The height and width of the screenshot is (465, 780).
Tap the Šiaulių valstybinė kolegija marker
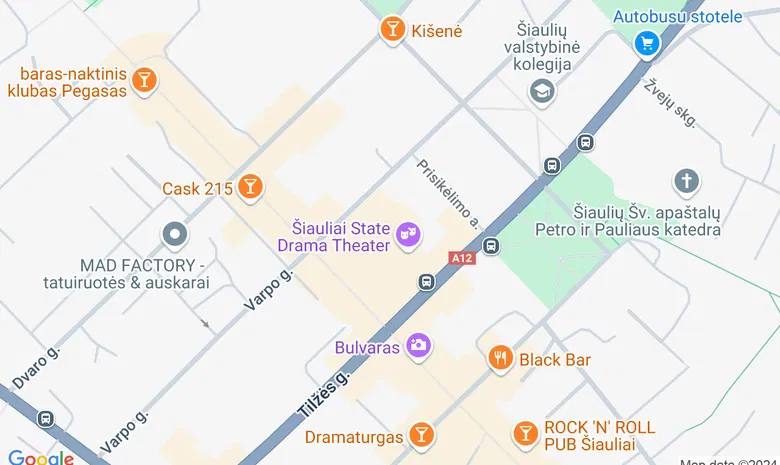tap(543, 92)
